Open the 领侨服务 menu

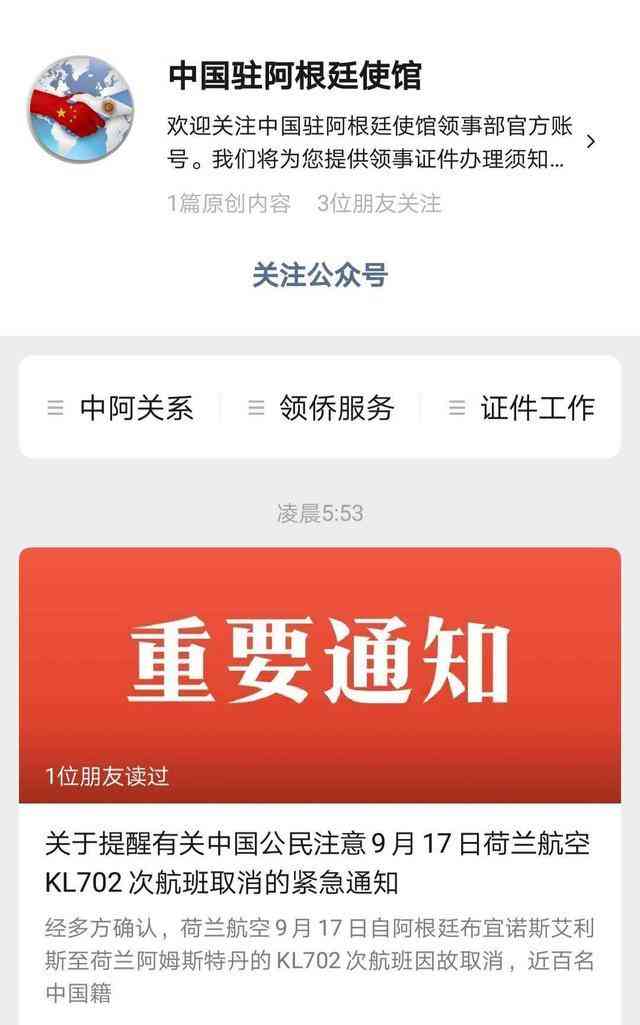click(x=320, y=408)
